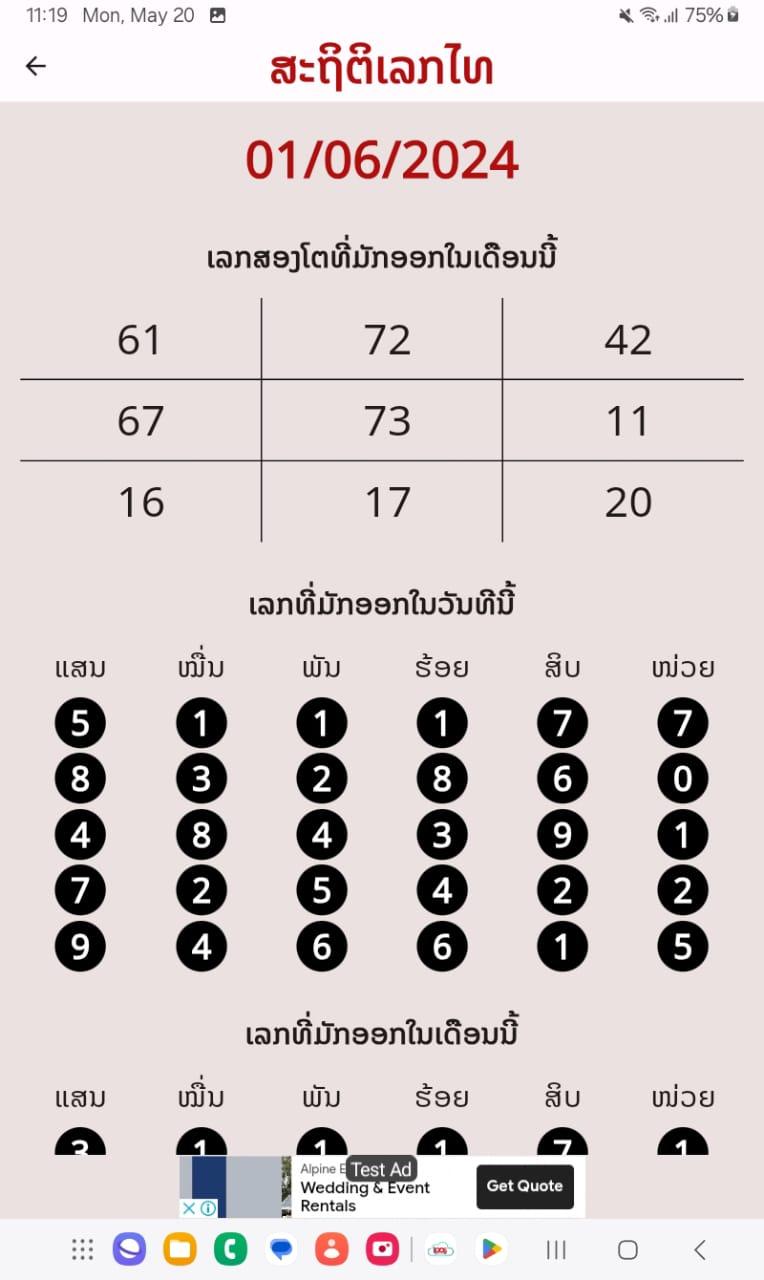Open the apps grid in the taskbar
The image size is (764, 1280).
[x=83, y=1249]
